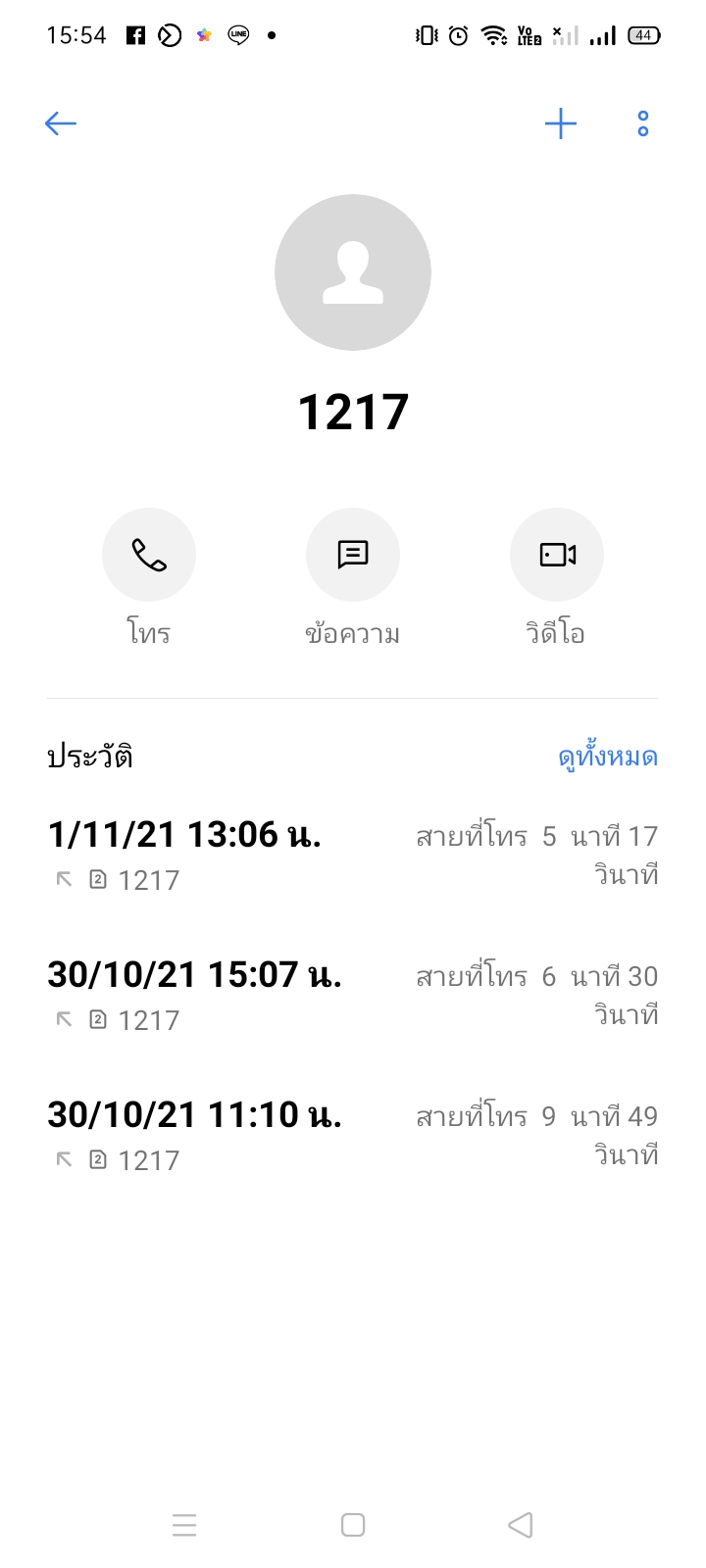Screen dimensions: 706x1568
Task: Call the number 1217
Action: [x=149, y=555]
